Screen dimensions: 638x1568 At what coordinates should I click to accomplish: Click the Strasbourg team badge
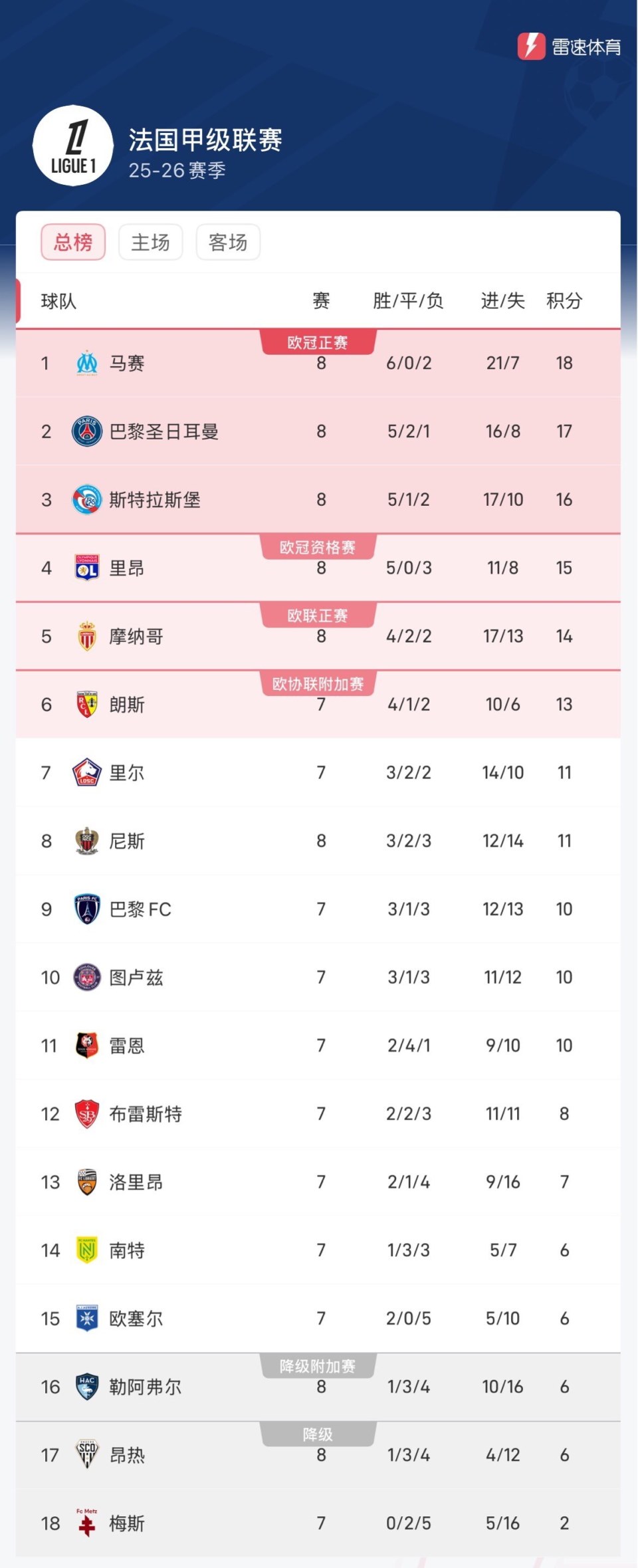coord(85,499)
